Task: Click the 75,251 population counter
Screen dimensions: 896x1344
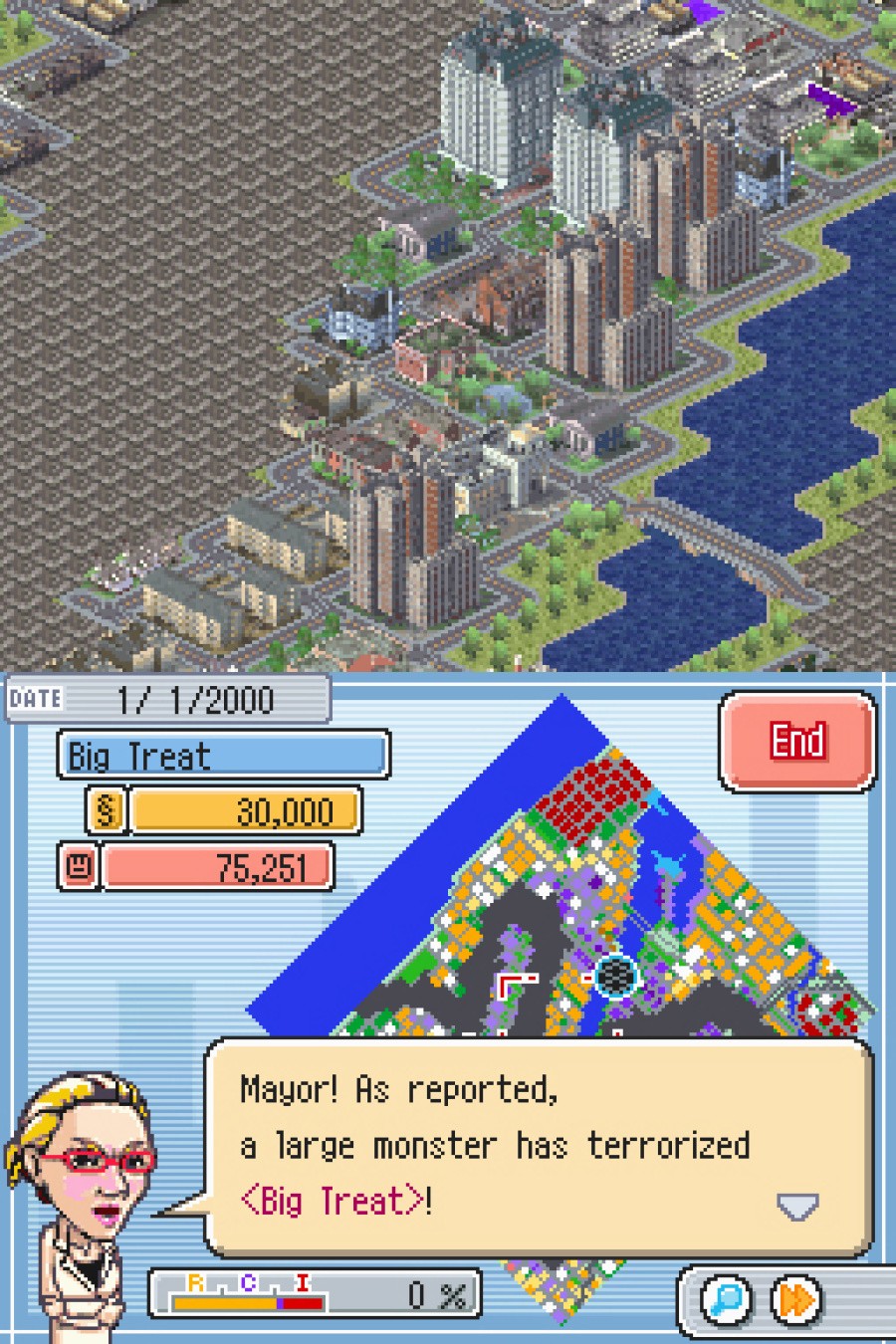Action: [219, 867]
